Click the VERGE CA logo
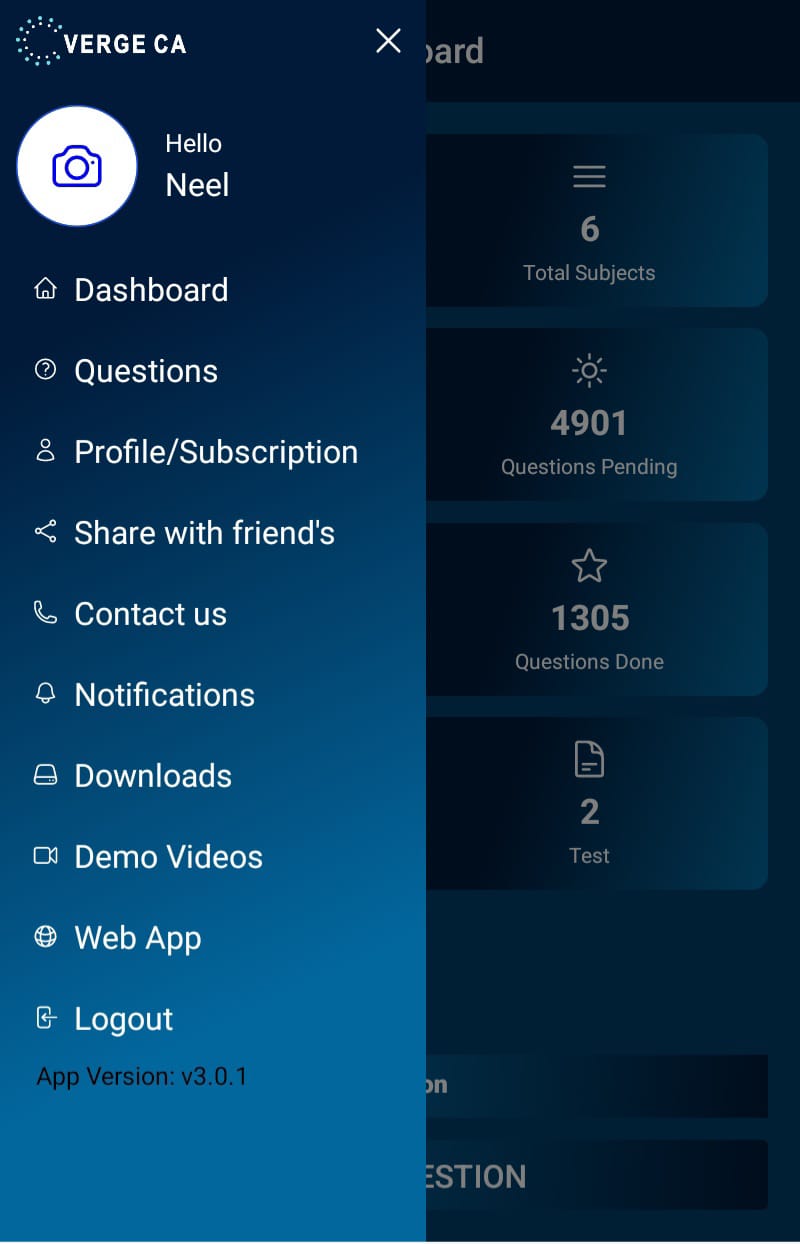 pyautogui.click(x=100, y=42)
